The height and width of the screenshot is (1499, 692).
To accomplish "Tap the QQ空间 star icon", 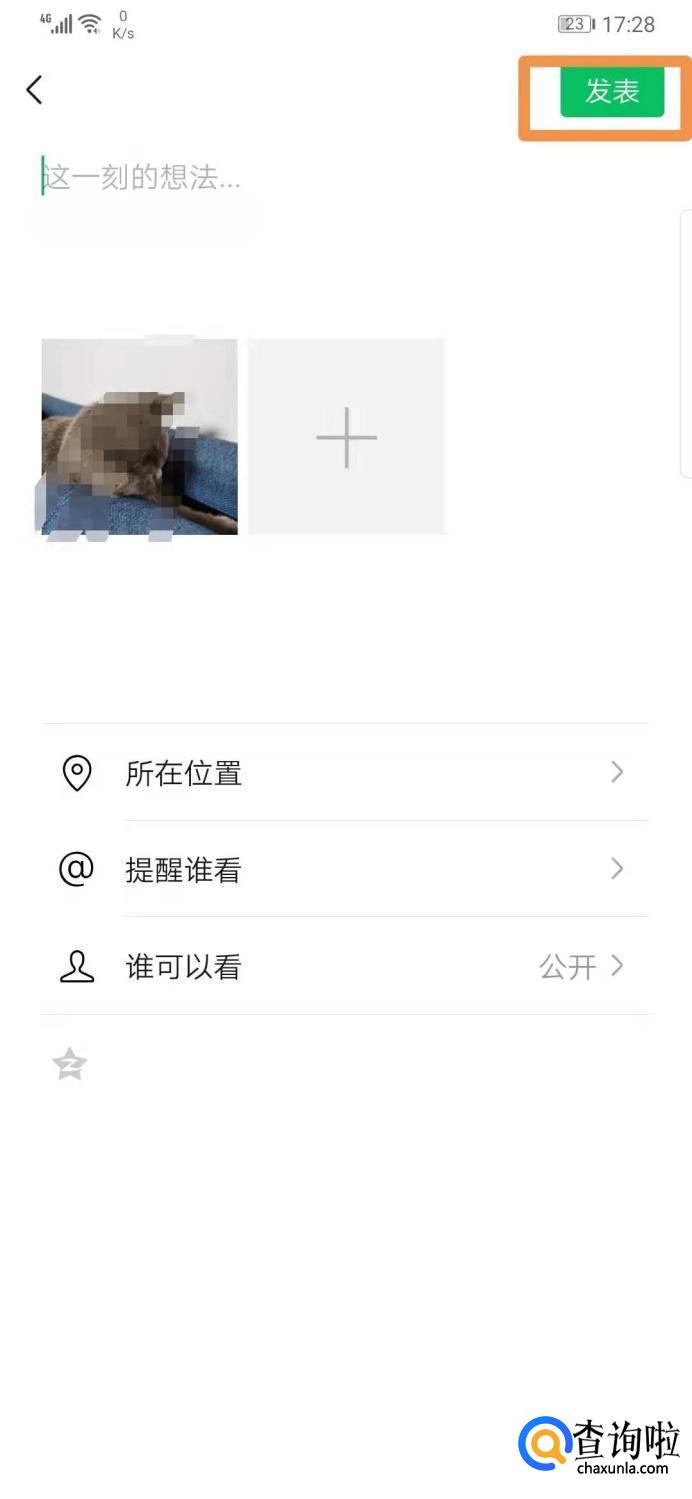I will click(70, 1065).
